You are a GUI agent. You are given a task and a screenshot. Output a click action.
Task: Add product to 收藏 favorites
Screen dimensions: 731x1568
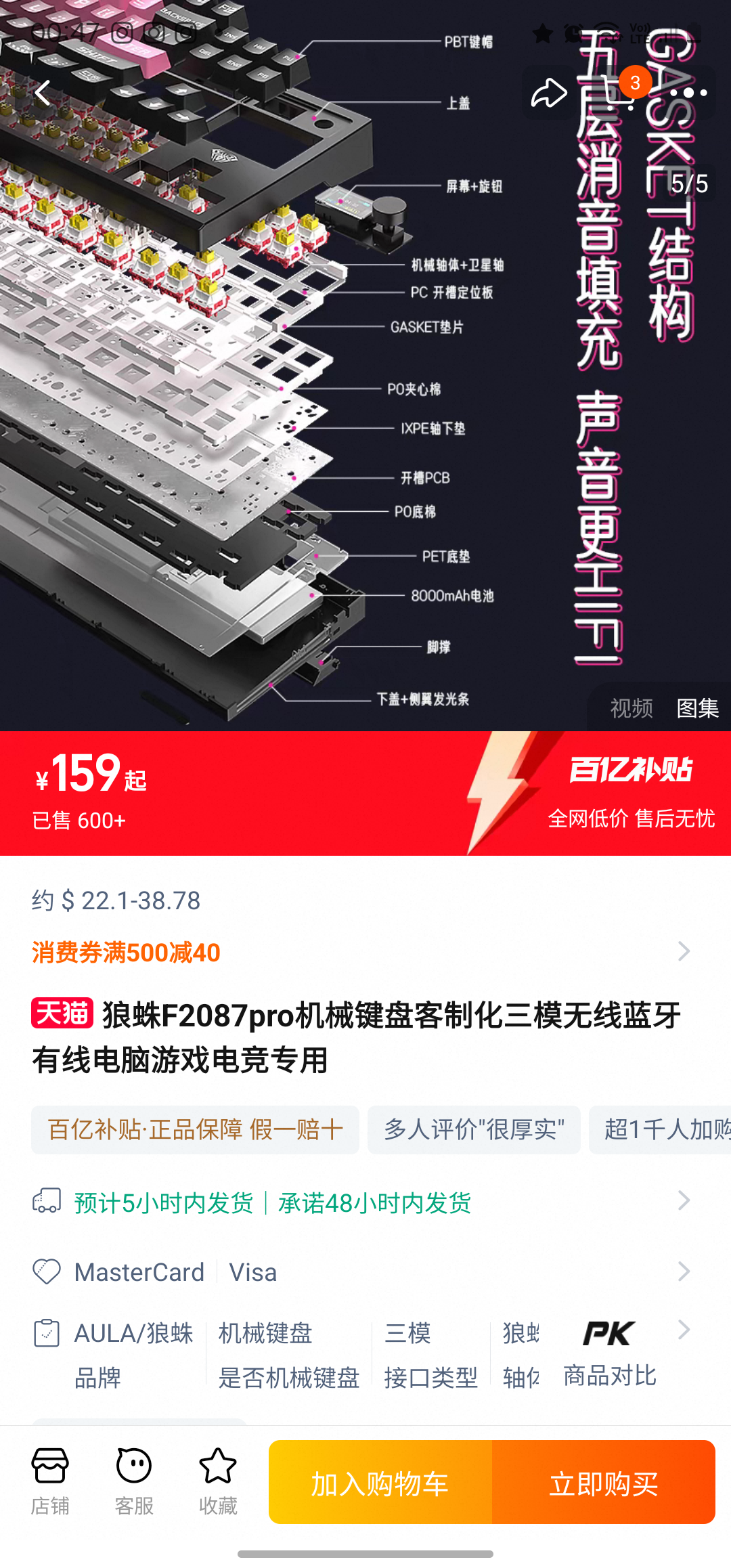click(x=218, y=1481)
